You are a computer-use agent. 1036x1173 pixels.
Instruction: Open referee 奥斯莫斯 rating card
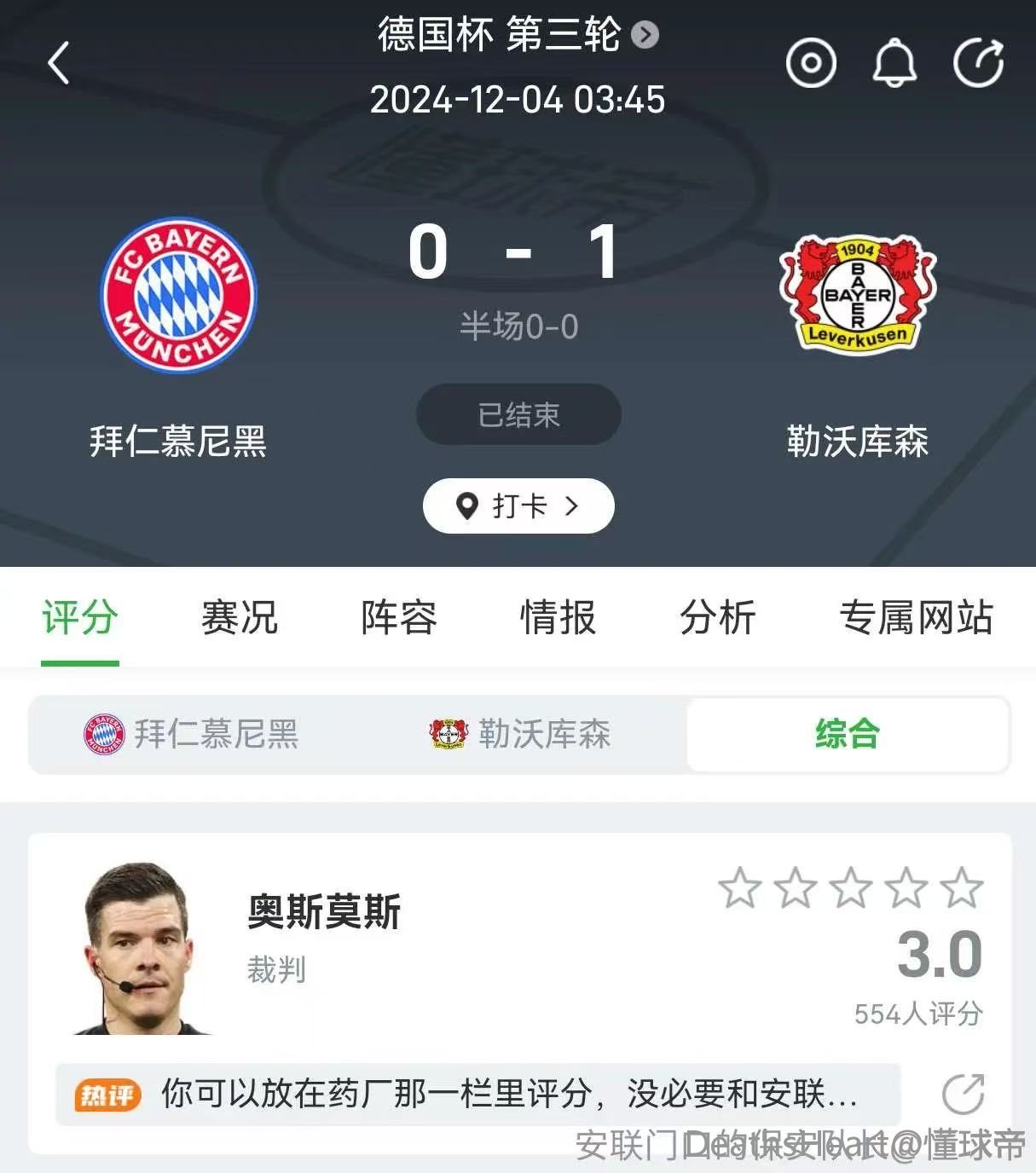click(324, 912)
